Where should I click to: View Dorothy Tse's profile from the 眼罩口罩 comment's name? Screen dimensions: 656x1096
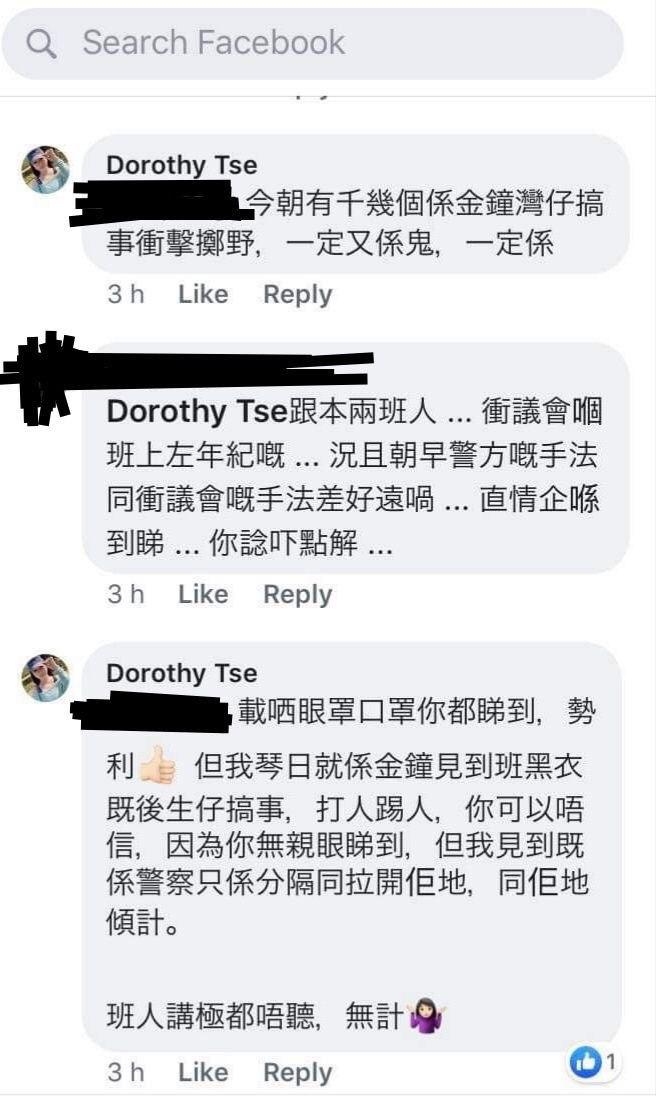pos(181,673)
